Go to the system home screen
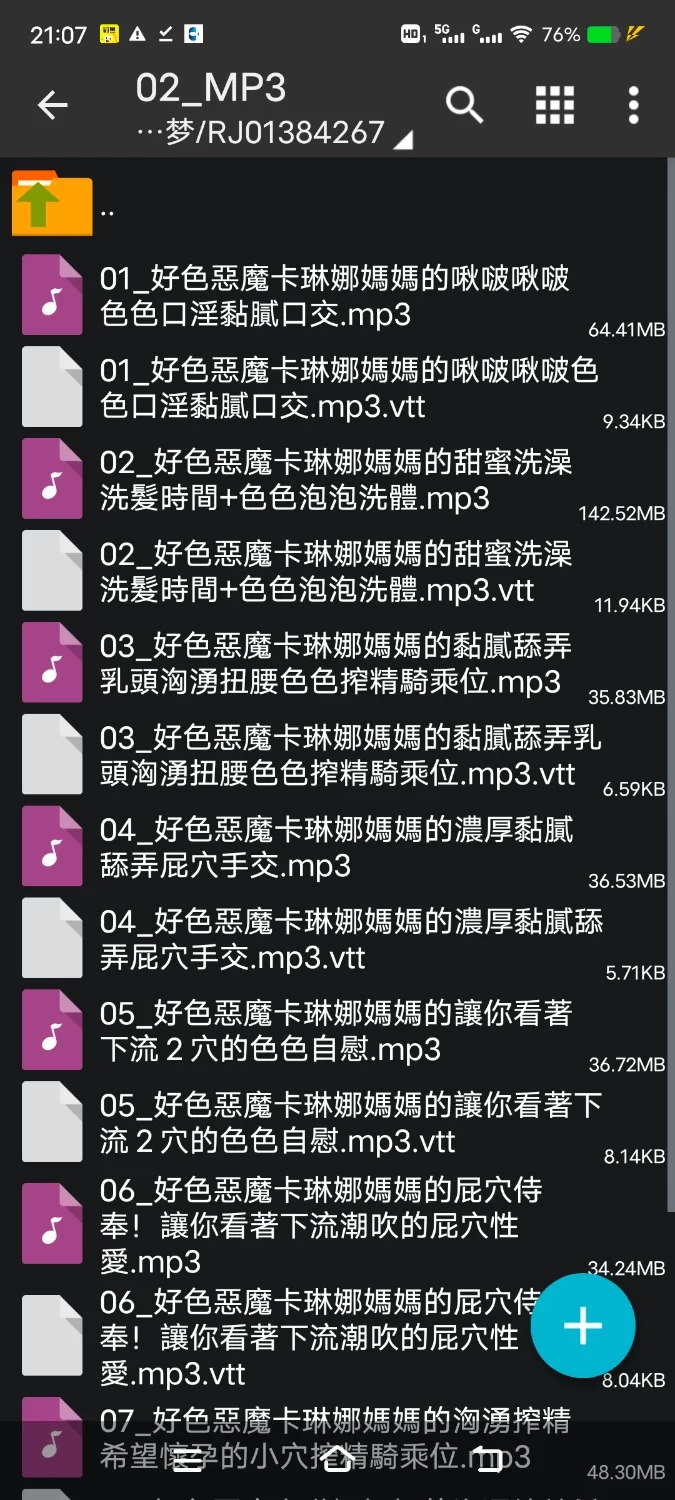Image resolution: width=675 pixels, height=1500 pixels. [x=337, y=1458]
